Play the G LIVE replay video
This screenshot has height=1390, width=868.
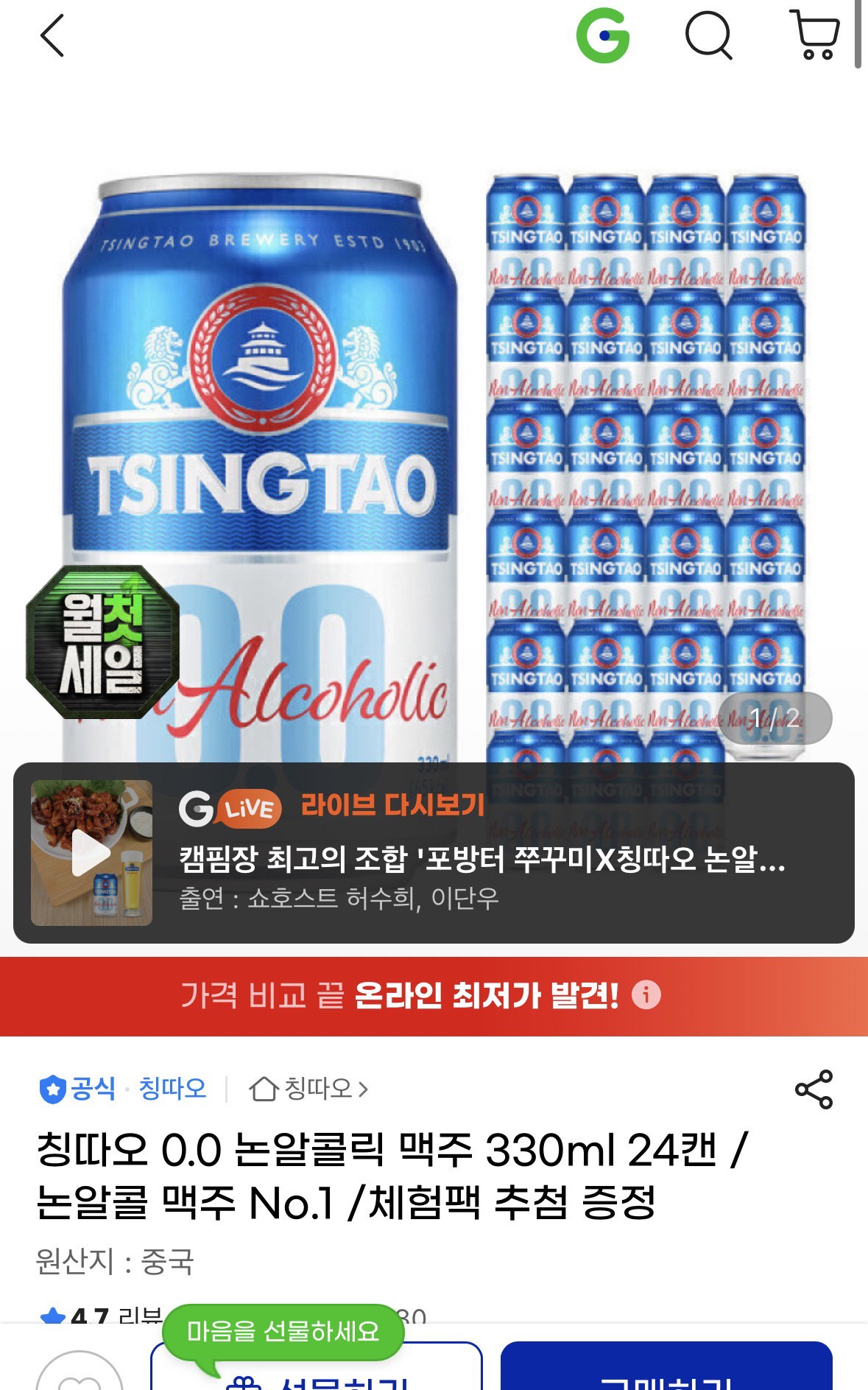tap(91, 853)
